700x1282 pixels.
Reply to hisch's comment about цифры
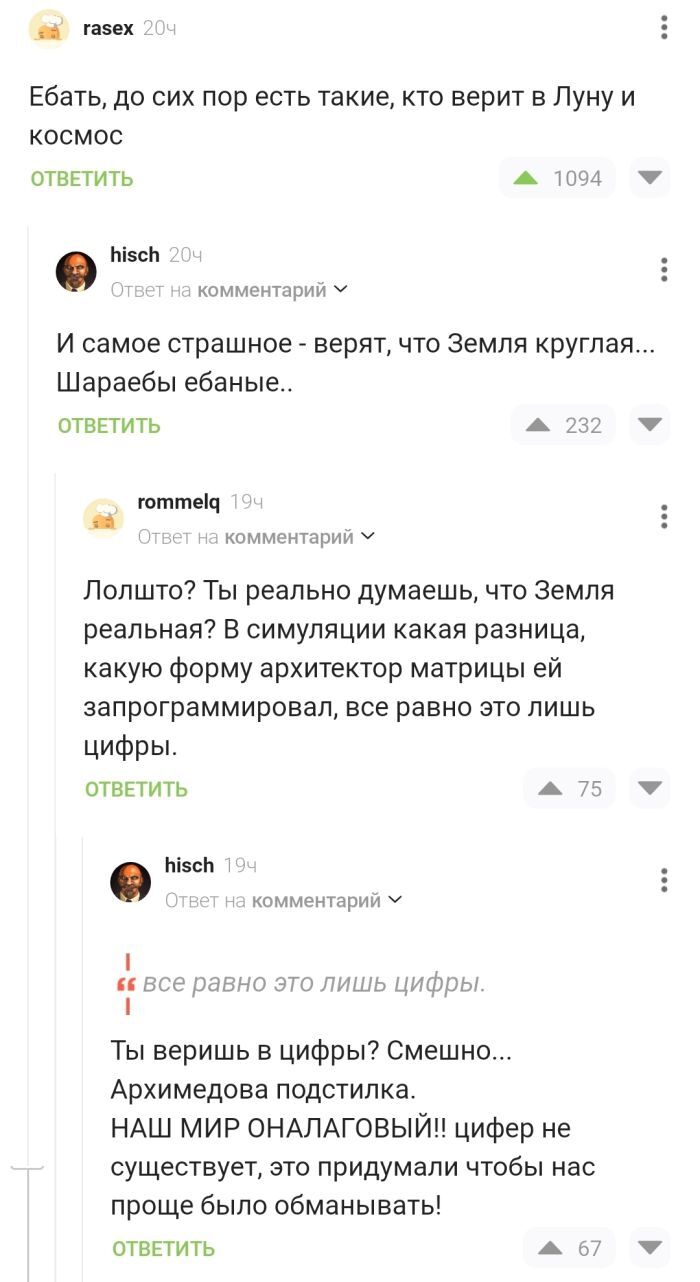coord(163,1248)
